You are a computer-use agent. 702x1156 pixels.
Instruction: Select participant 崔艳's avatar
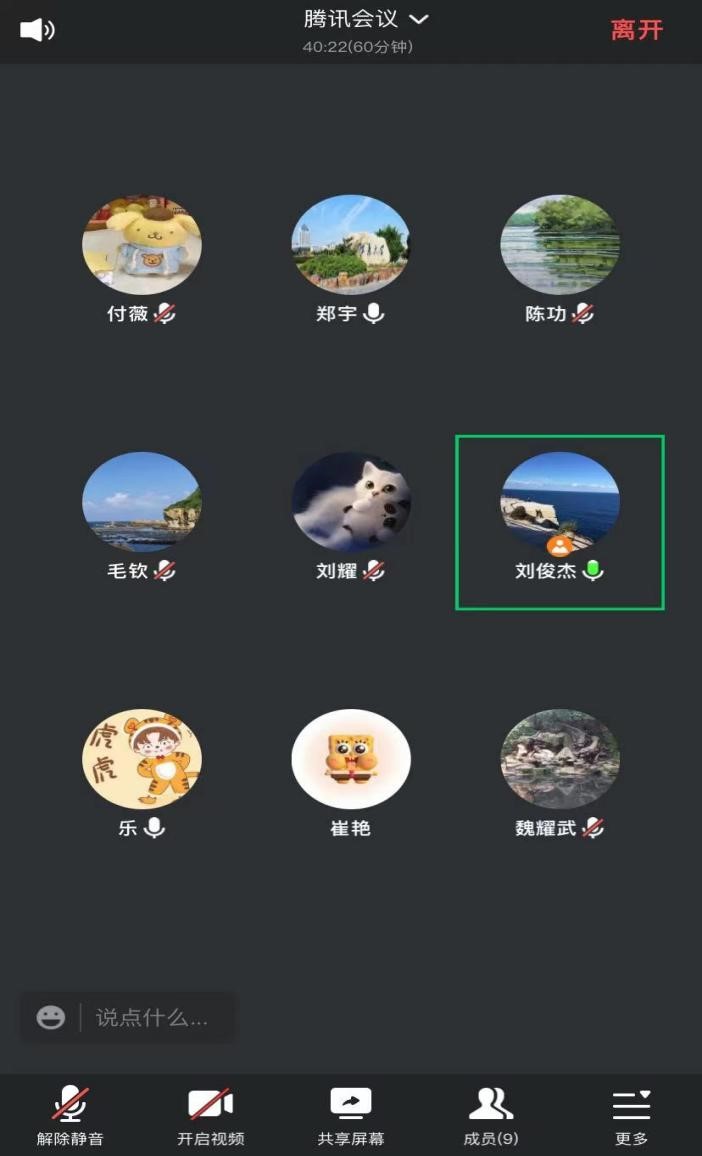tap(350, 759)
